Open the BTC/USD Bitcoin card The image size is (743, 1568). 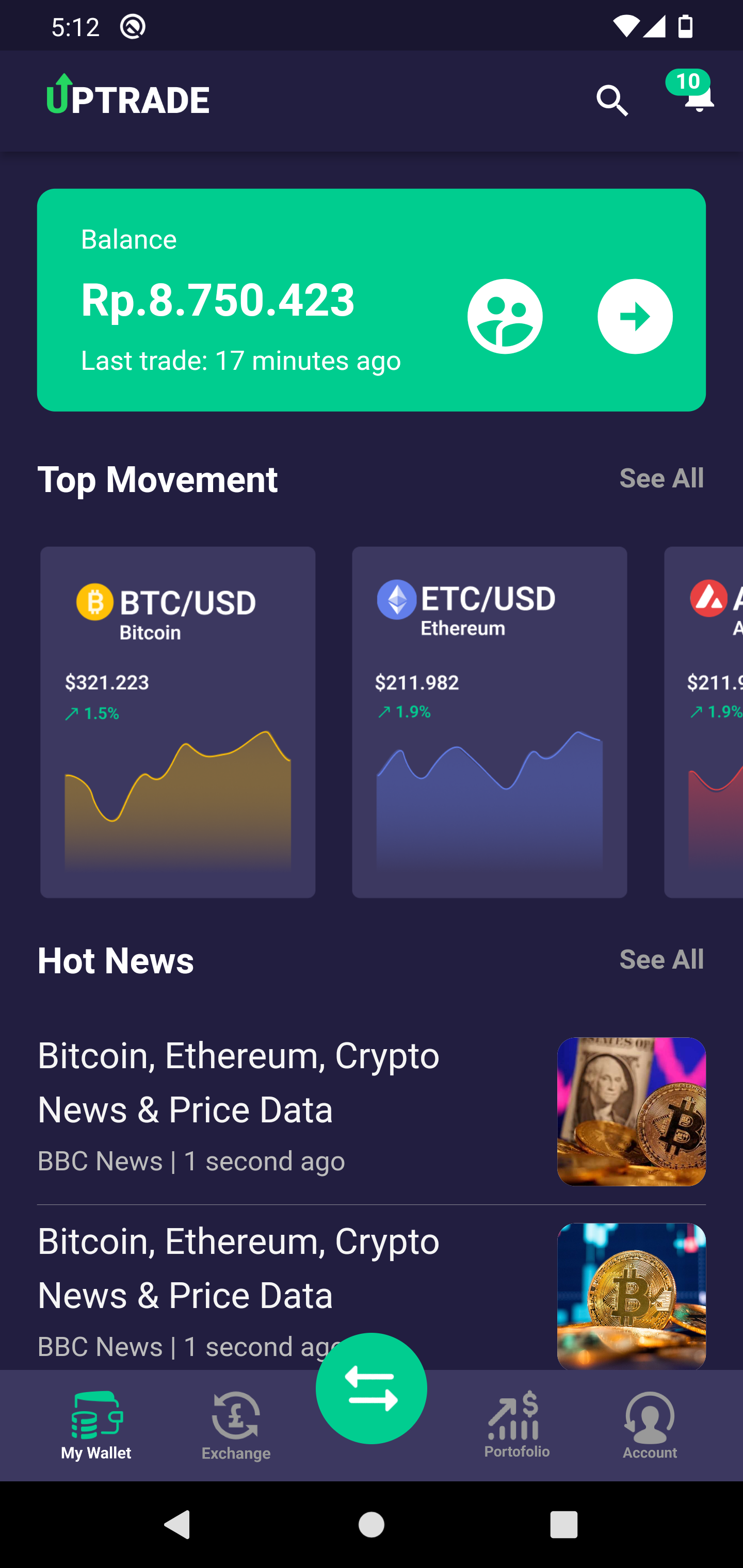[x=178, y=722]
